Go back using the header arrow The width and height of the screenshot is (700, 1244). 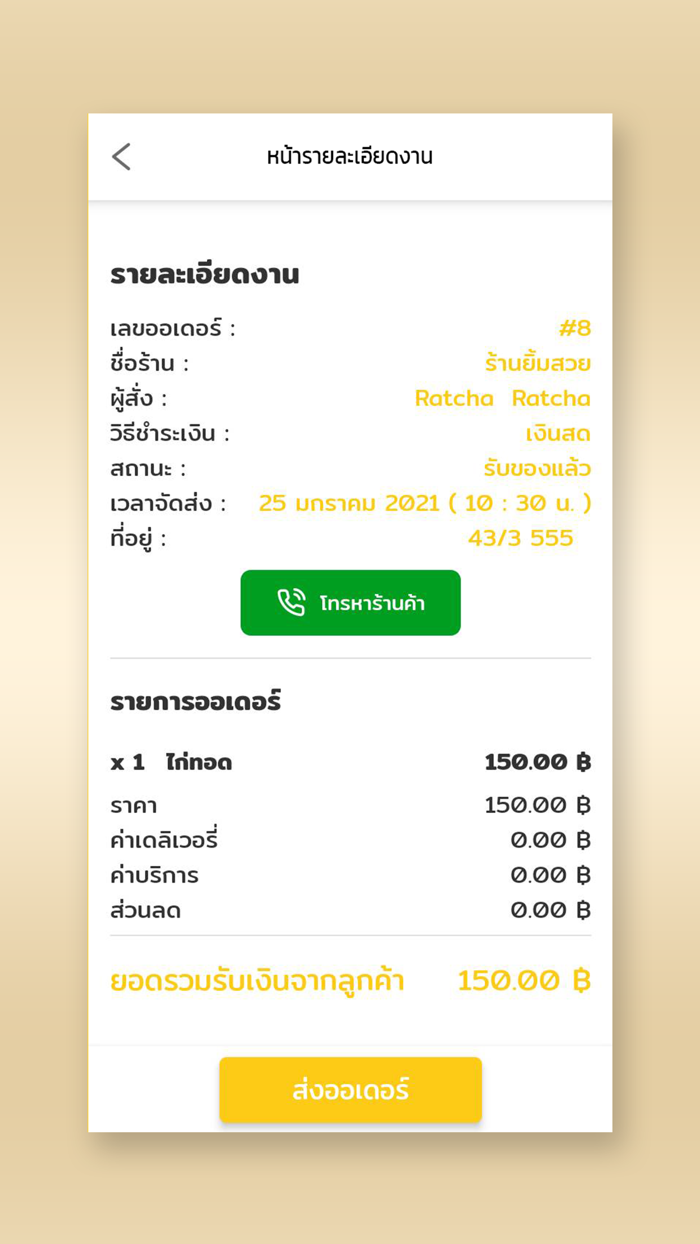(x=121, y=157)
